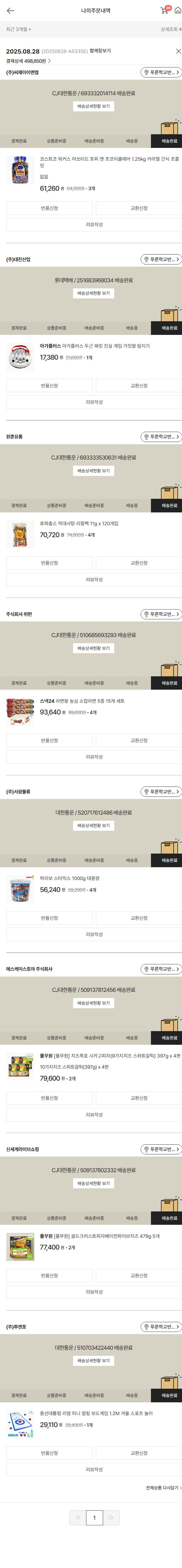Screen dimensions: 182x1568
Task: Go to the home icon
Action: click(177, 10)
